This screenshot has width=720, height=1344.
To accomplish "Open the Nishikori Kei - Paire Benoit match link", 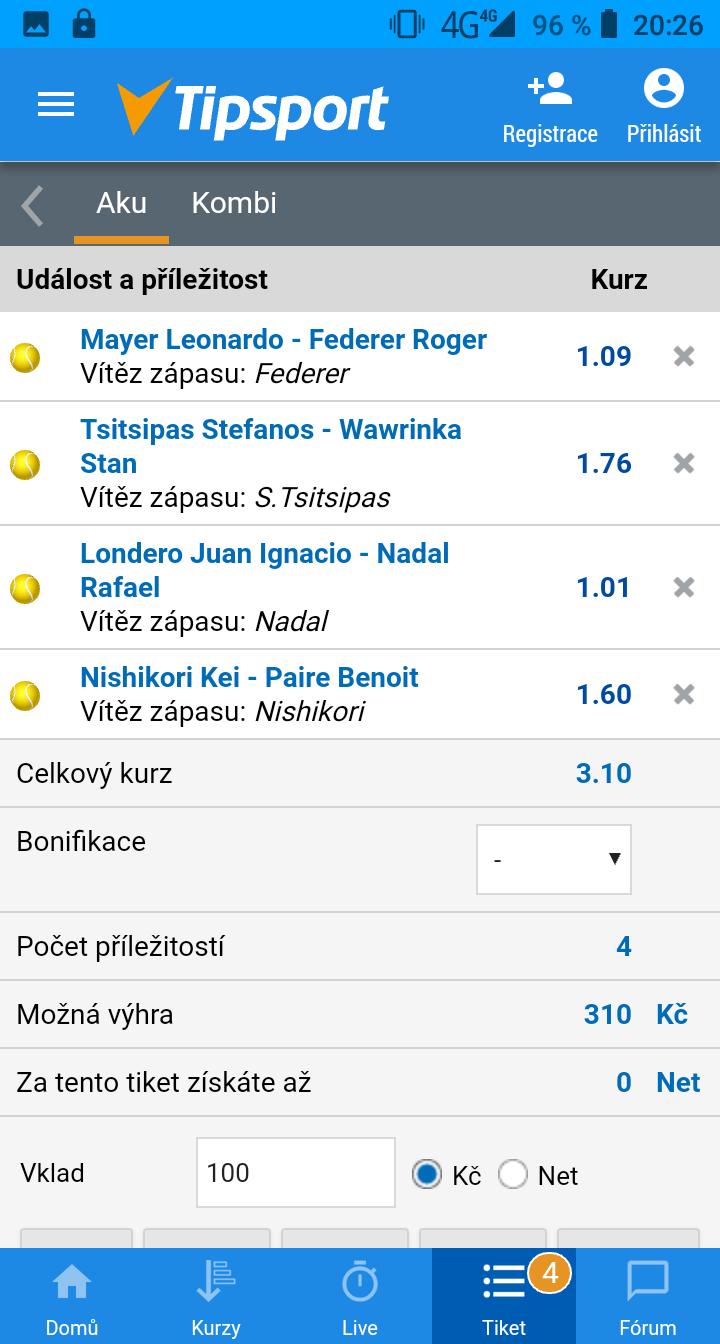I will coord(249,678).
